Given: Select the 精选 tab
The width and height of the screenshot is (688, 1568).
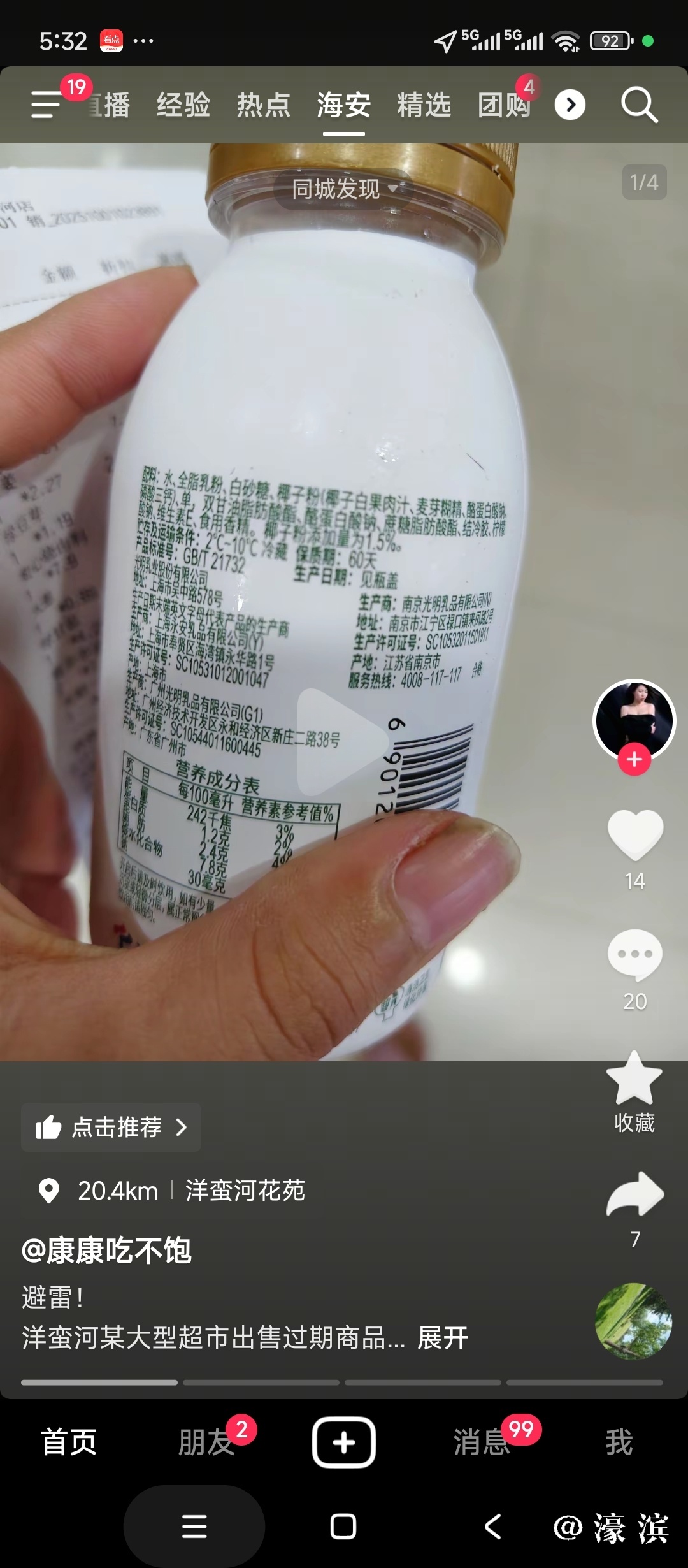Looking at the screenshot, I should click(424, 105).
